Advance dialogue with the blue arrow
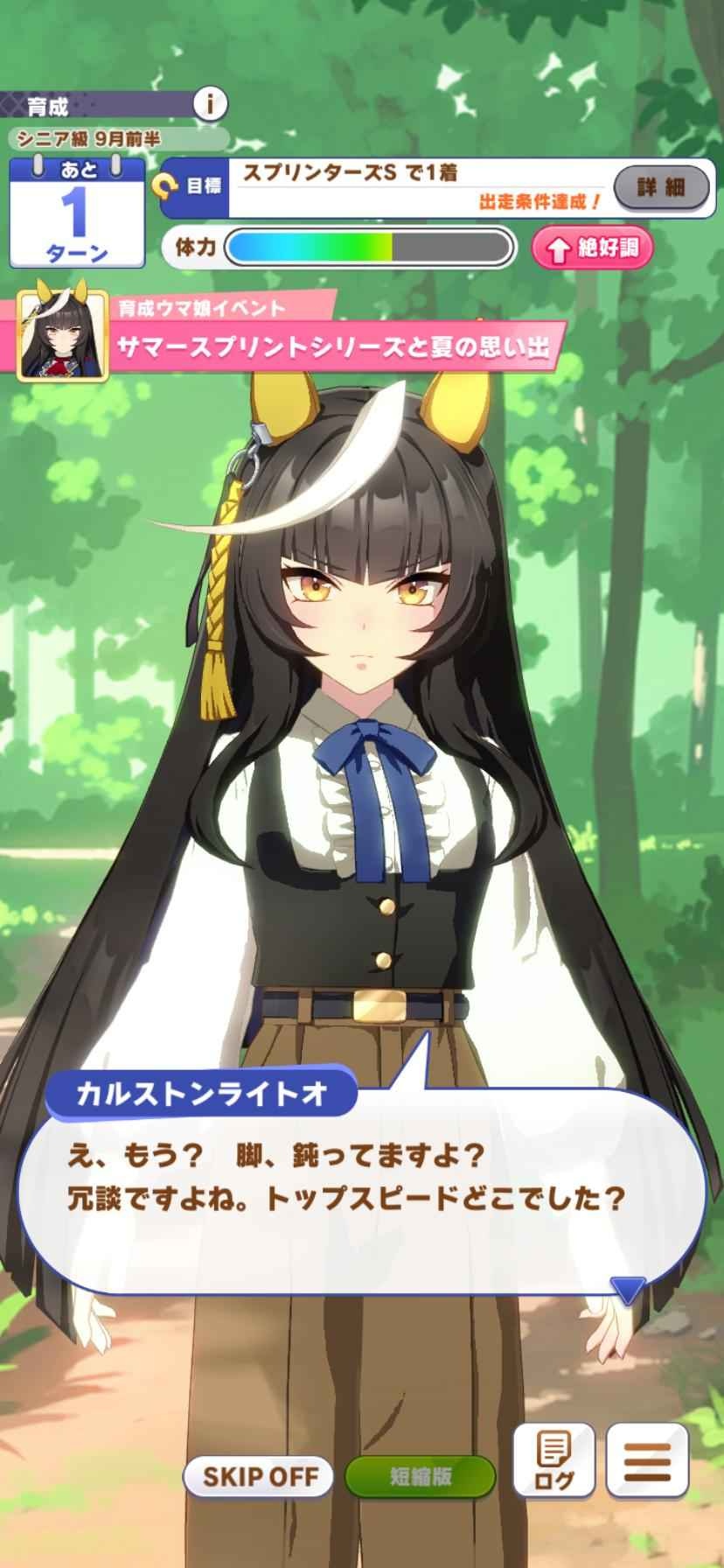This screenshot has width=724, height=1568. pos(627,1290)
